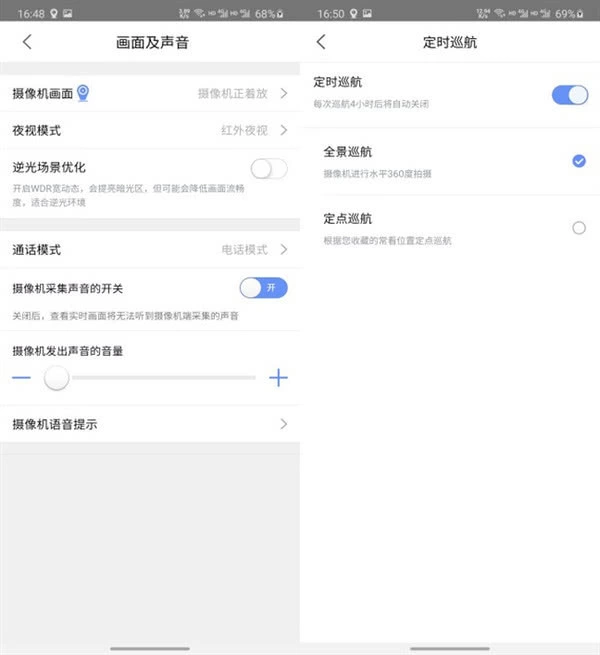600x655 pixels.
Task: Open 摄像机语音提示 settings
Action: (150, 424)
